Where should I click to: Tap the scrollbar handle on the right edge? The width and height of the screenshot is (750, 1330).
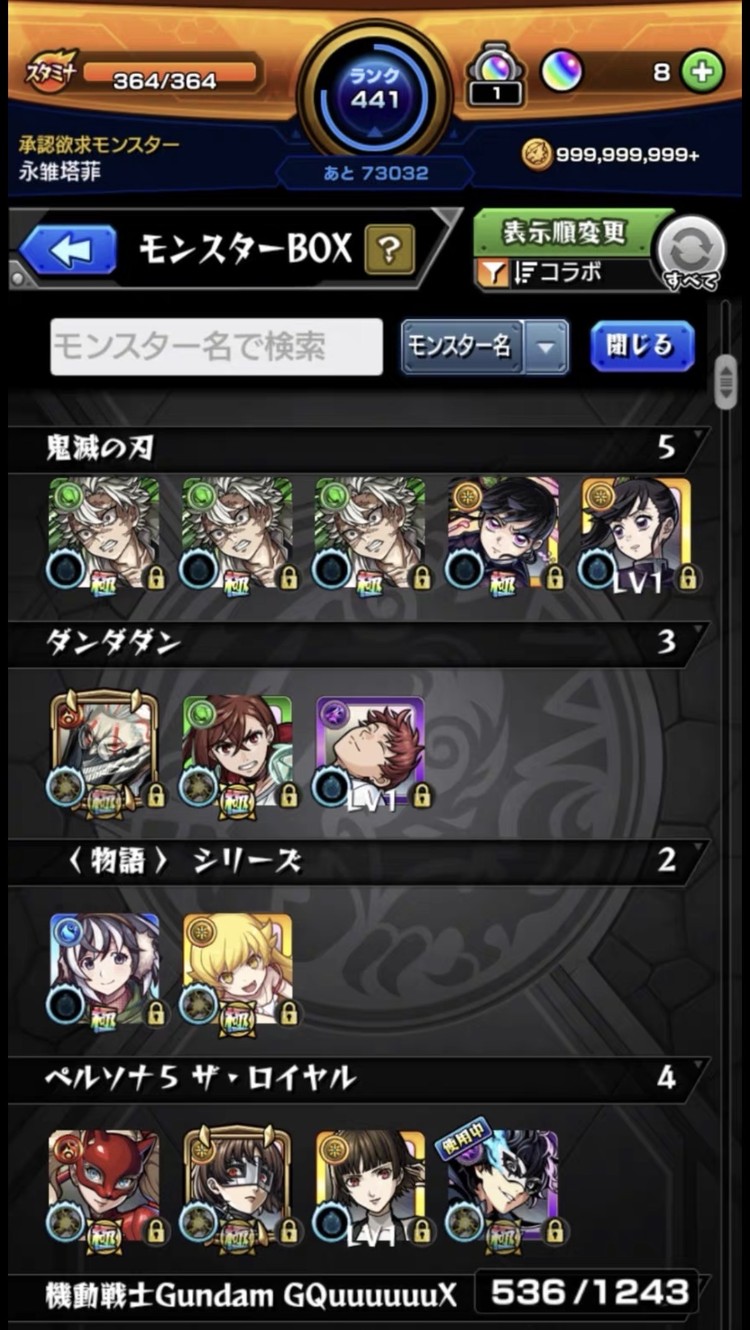click(727, 381)
